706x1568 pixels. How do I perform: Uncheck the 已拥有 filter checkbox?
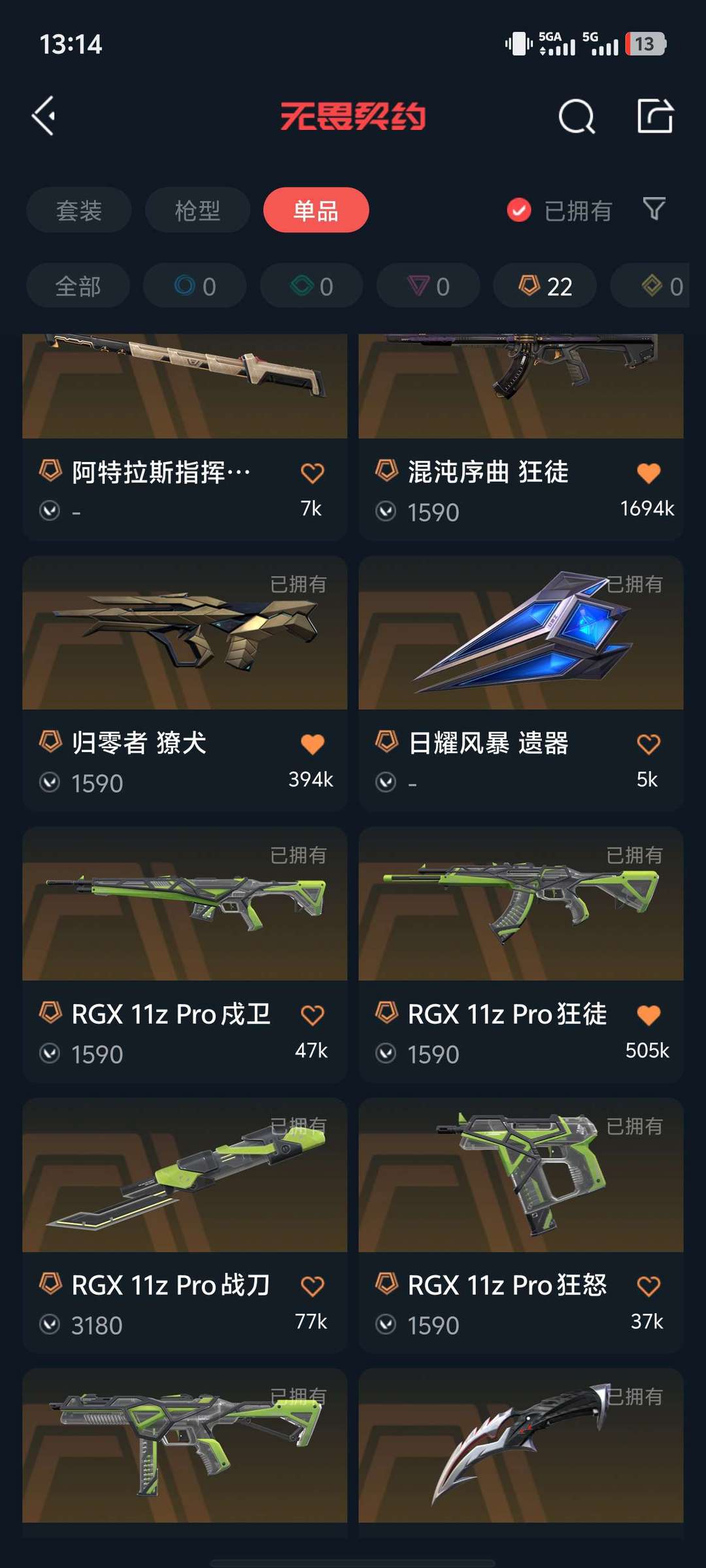(x=519, y=210)
